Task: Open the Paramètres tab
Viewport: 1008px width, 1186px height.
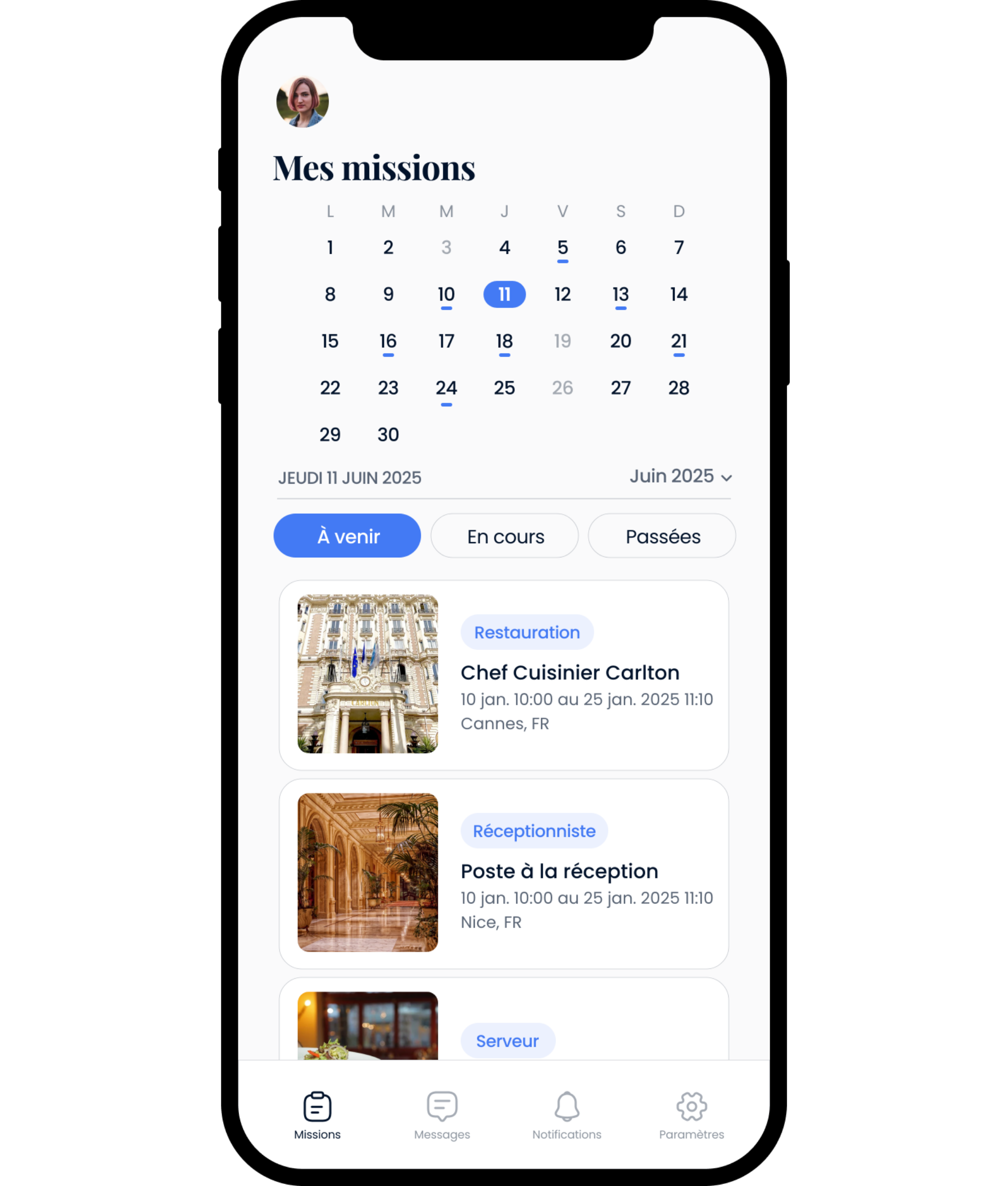Action: (692, 1116)
